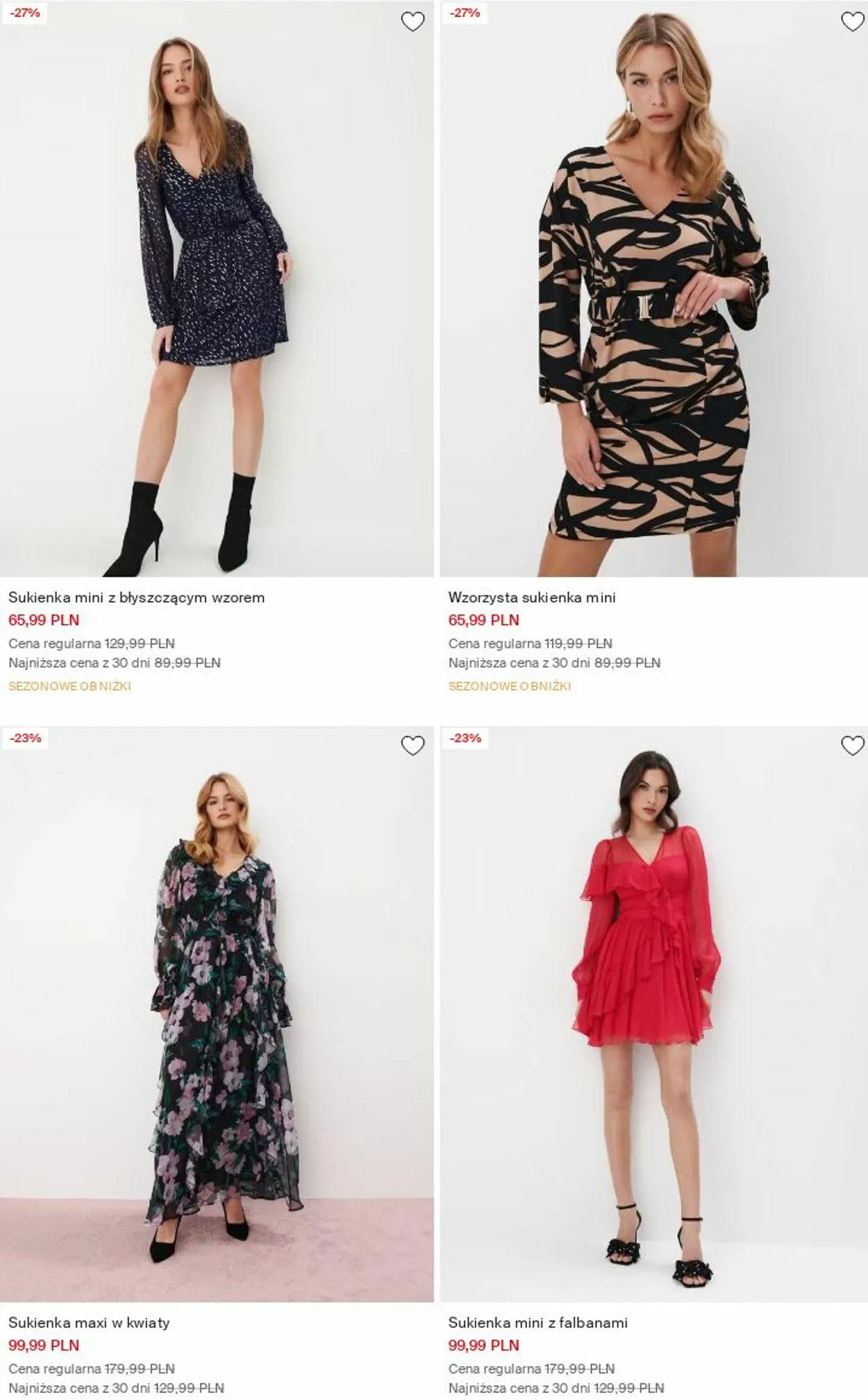This screenshot has height=1400, width=868.
Task: Add Sukienka mini z błyszczącym wzorem to favorites
Action: pos(413,22)
